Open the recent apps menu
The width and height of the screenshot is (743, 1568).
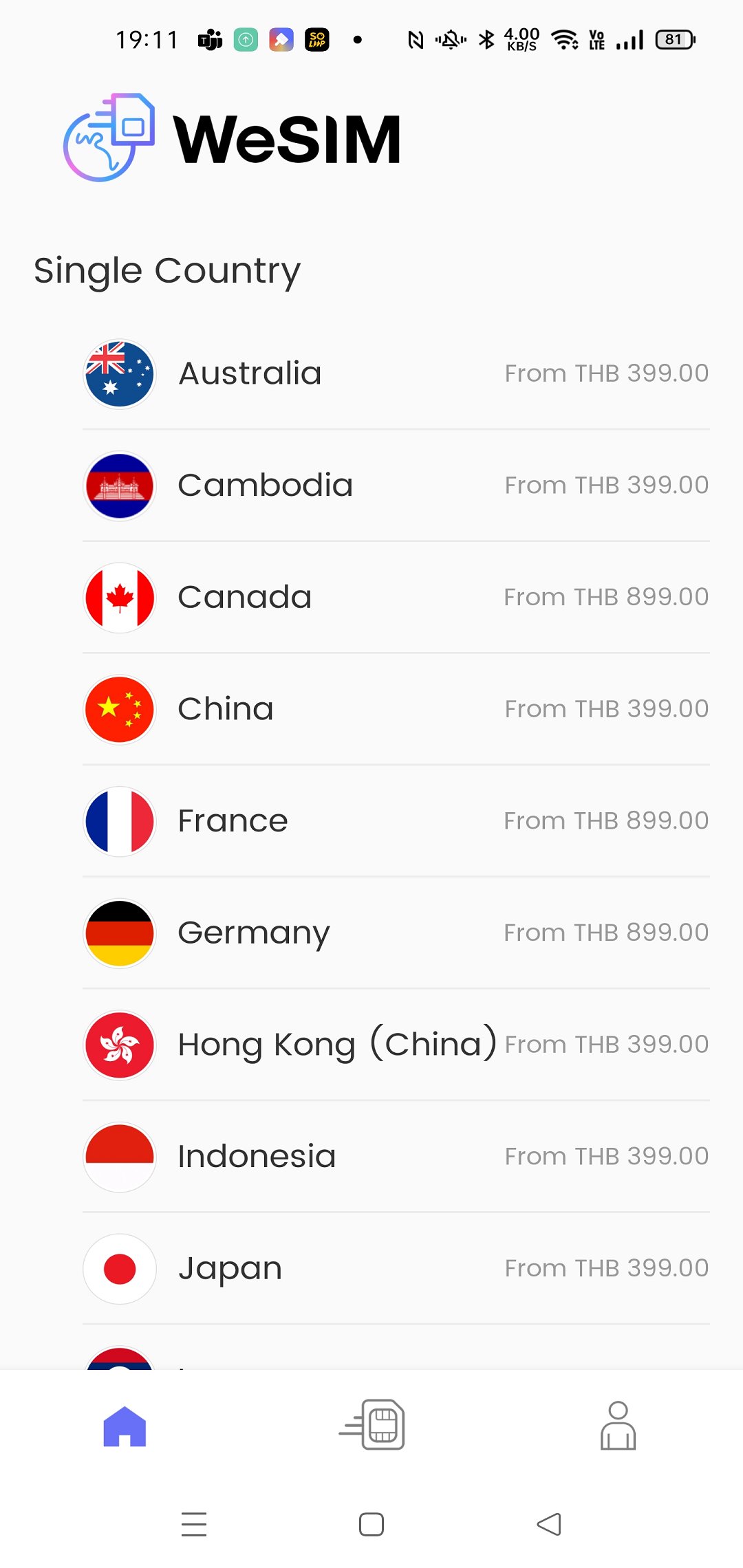[194, 1524]
